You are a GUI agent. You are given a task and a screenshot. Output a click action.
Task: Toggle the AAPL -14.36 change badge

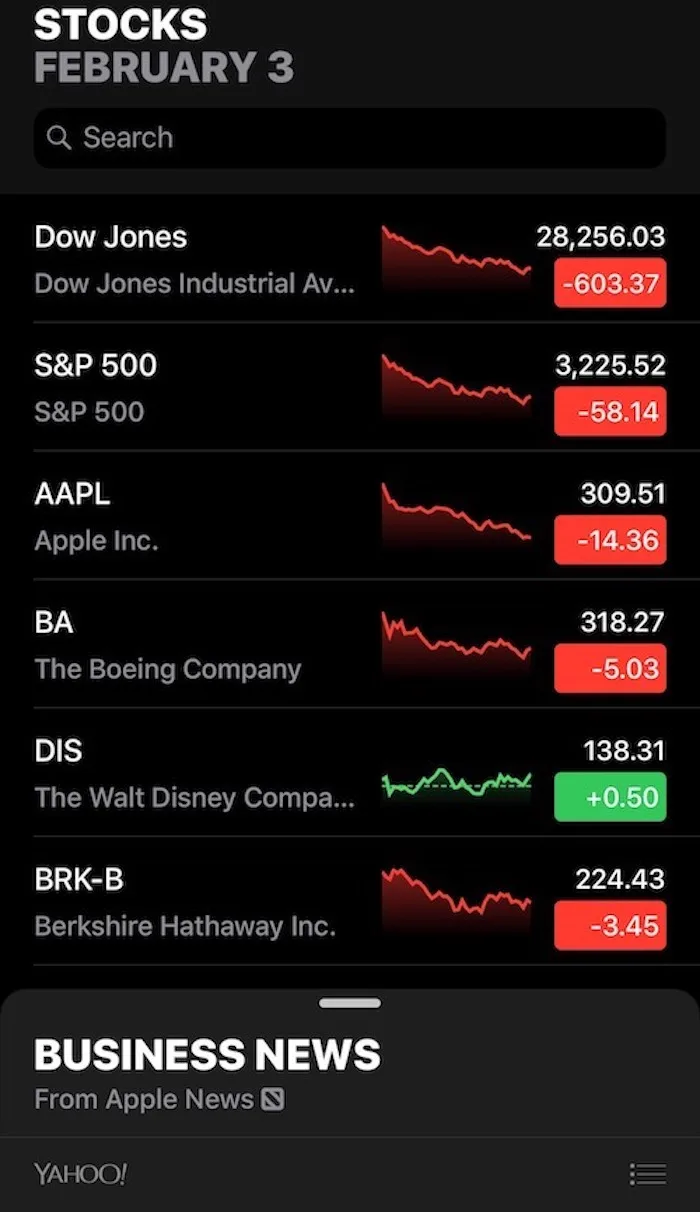point(610,541)
